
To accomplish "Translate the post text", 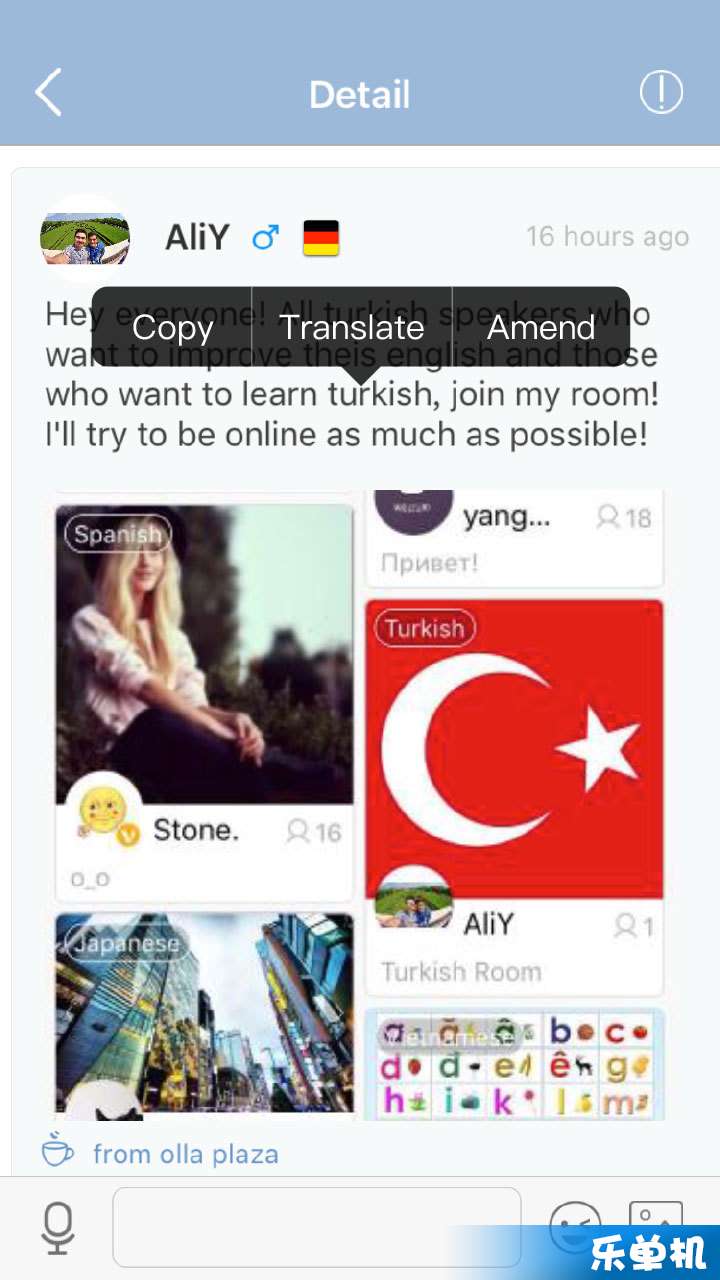I will [351, 327].
